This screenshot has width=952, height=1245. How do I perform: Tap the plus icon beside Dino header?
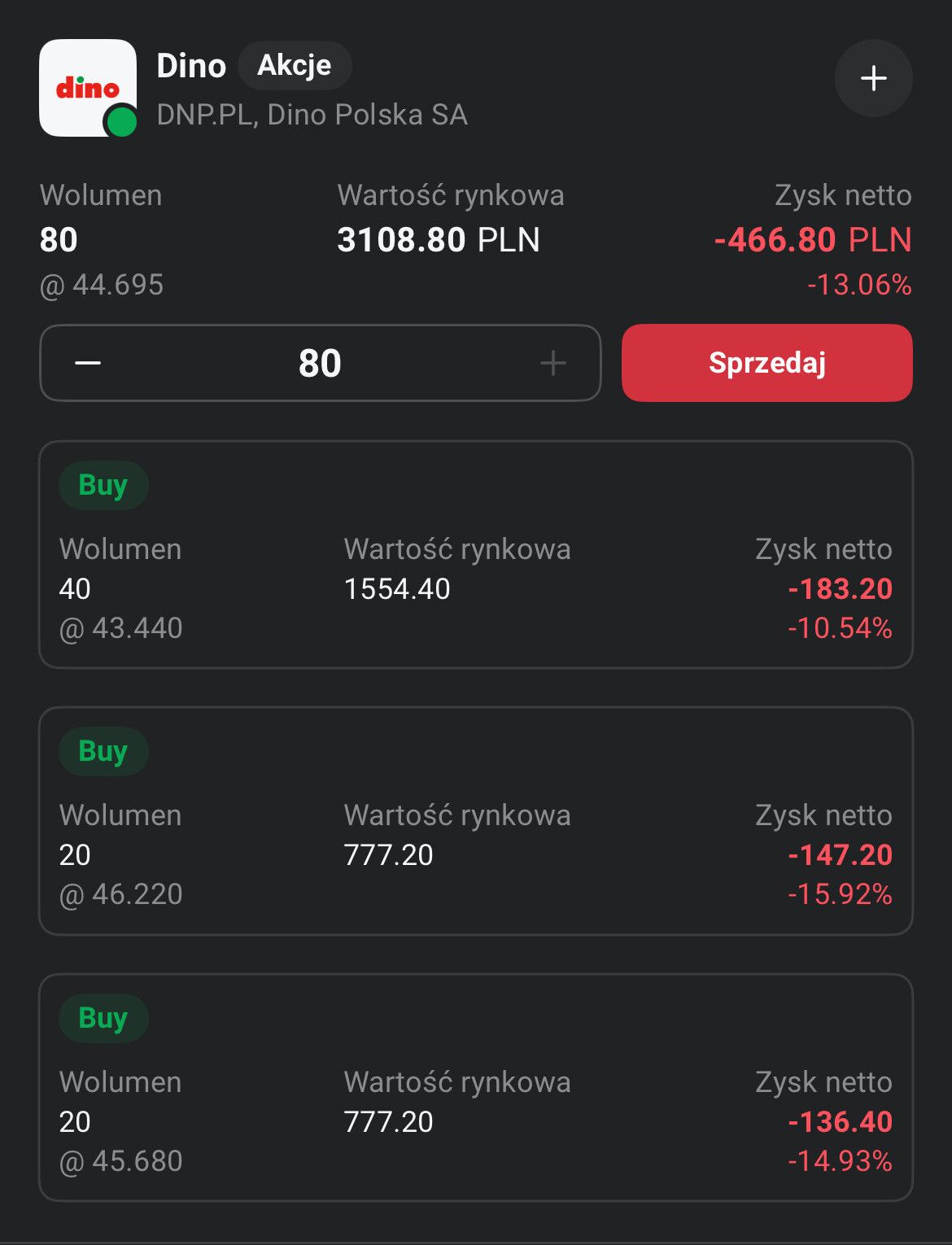[873, 78]
